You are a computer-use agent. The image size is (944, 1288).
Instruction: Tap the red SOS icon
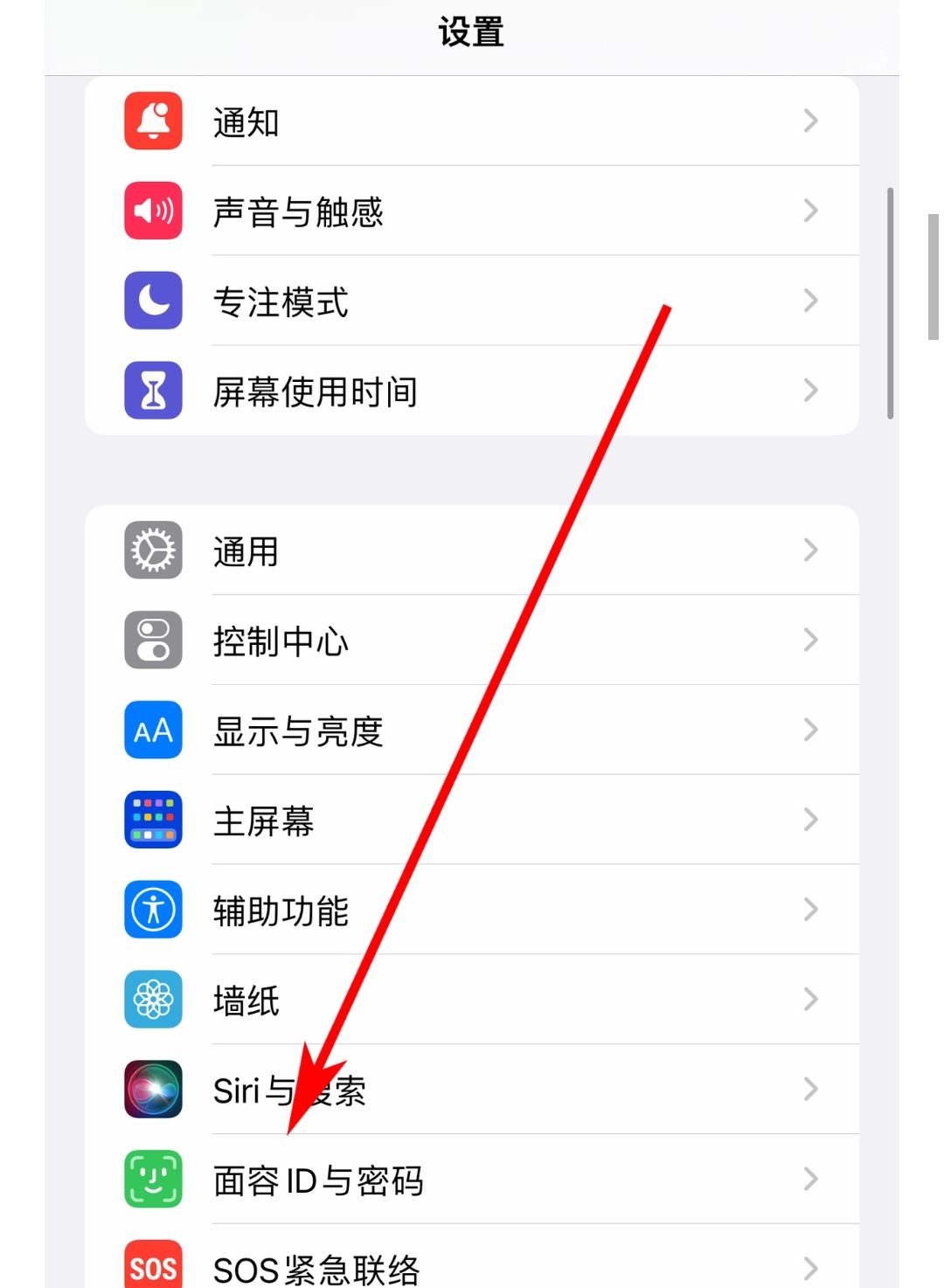click(x=153, y=1266)
